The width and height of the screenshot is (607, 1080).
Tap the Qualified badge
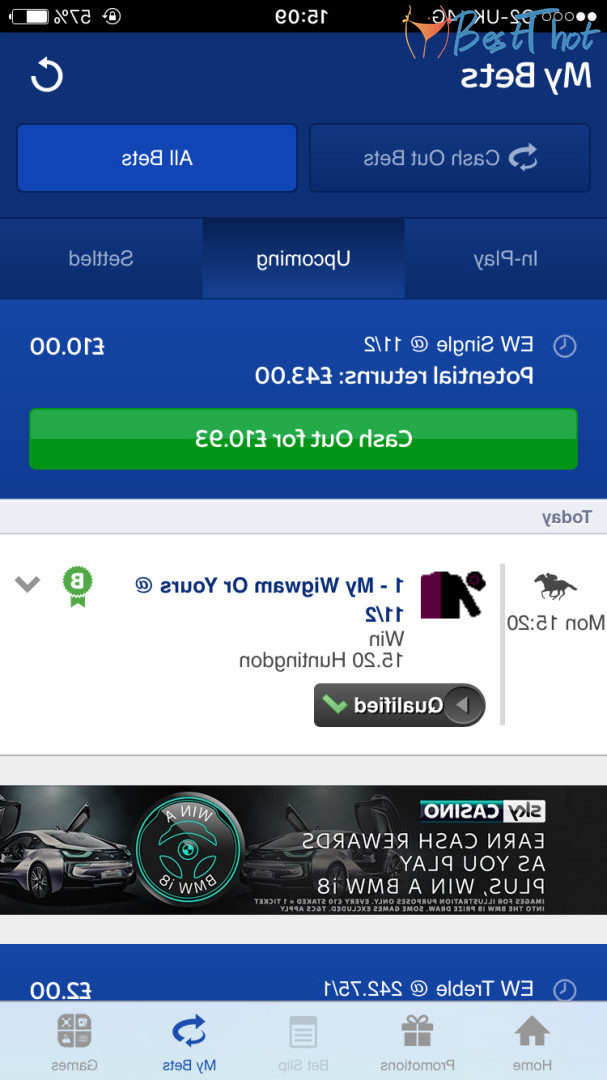pos(399,705)
